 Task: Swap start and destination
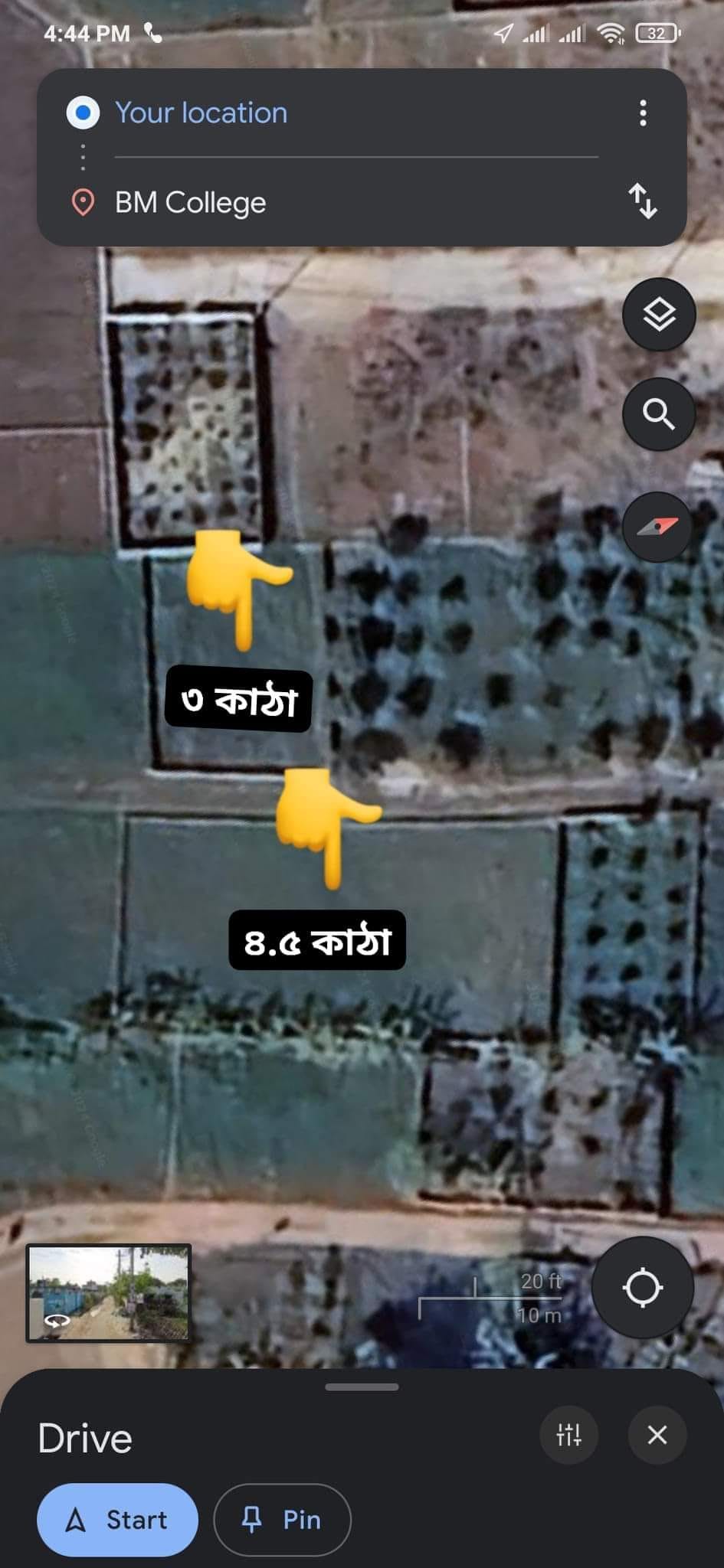coord(643,201)
